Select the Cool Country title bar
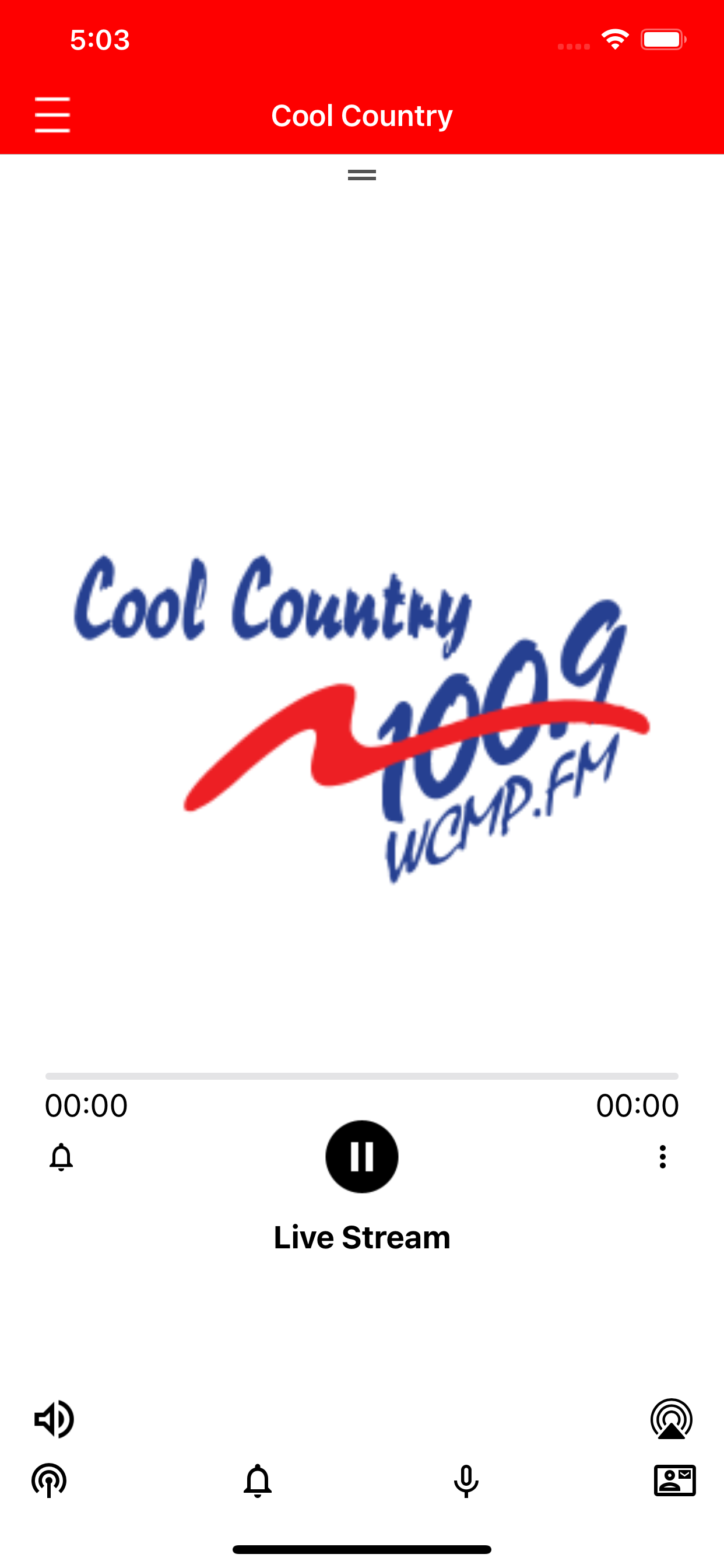Screen dimensions: 724x1568 [362, 114]
